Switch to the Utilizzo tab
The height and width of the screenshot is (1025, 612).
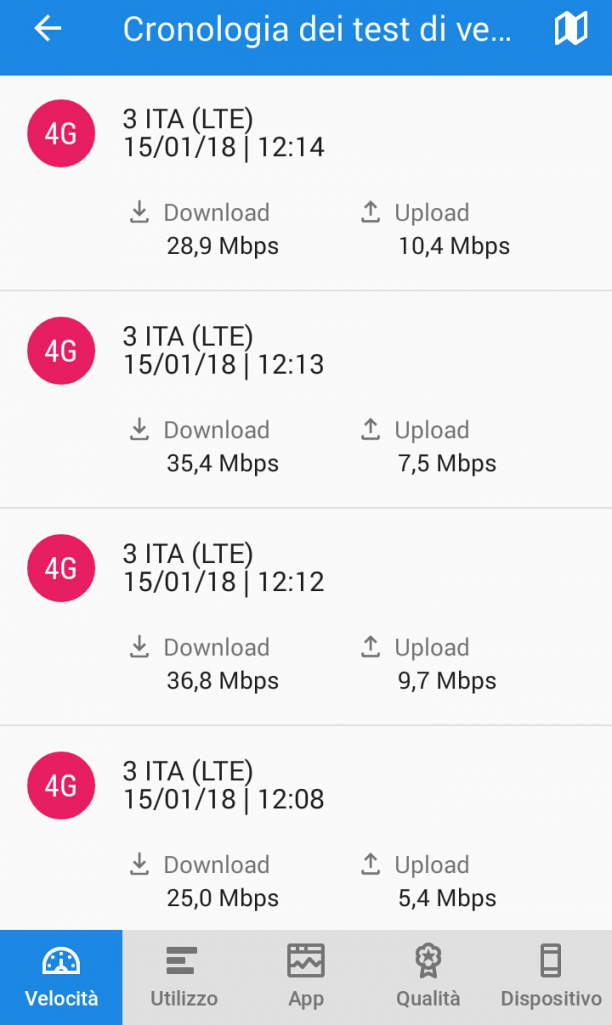[x=184, y=977]
